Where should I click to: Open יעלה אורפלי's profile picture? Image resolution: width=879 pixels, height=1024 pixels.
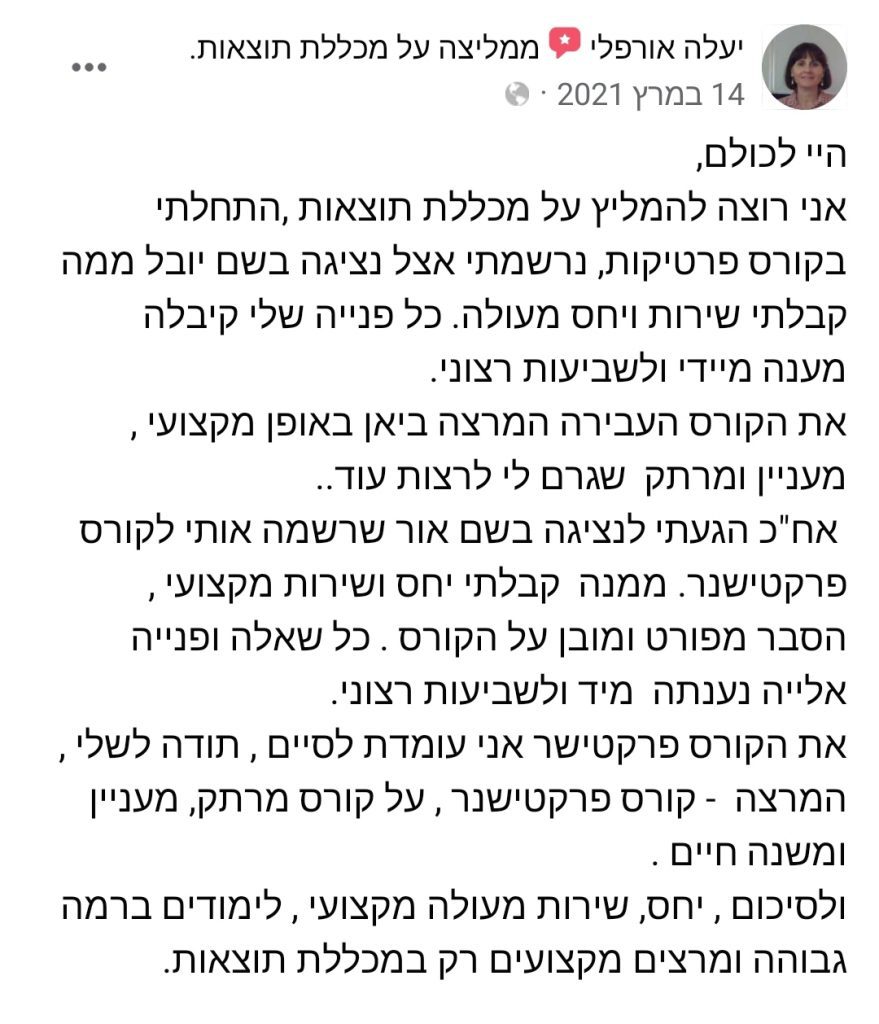click(804, 68)
